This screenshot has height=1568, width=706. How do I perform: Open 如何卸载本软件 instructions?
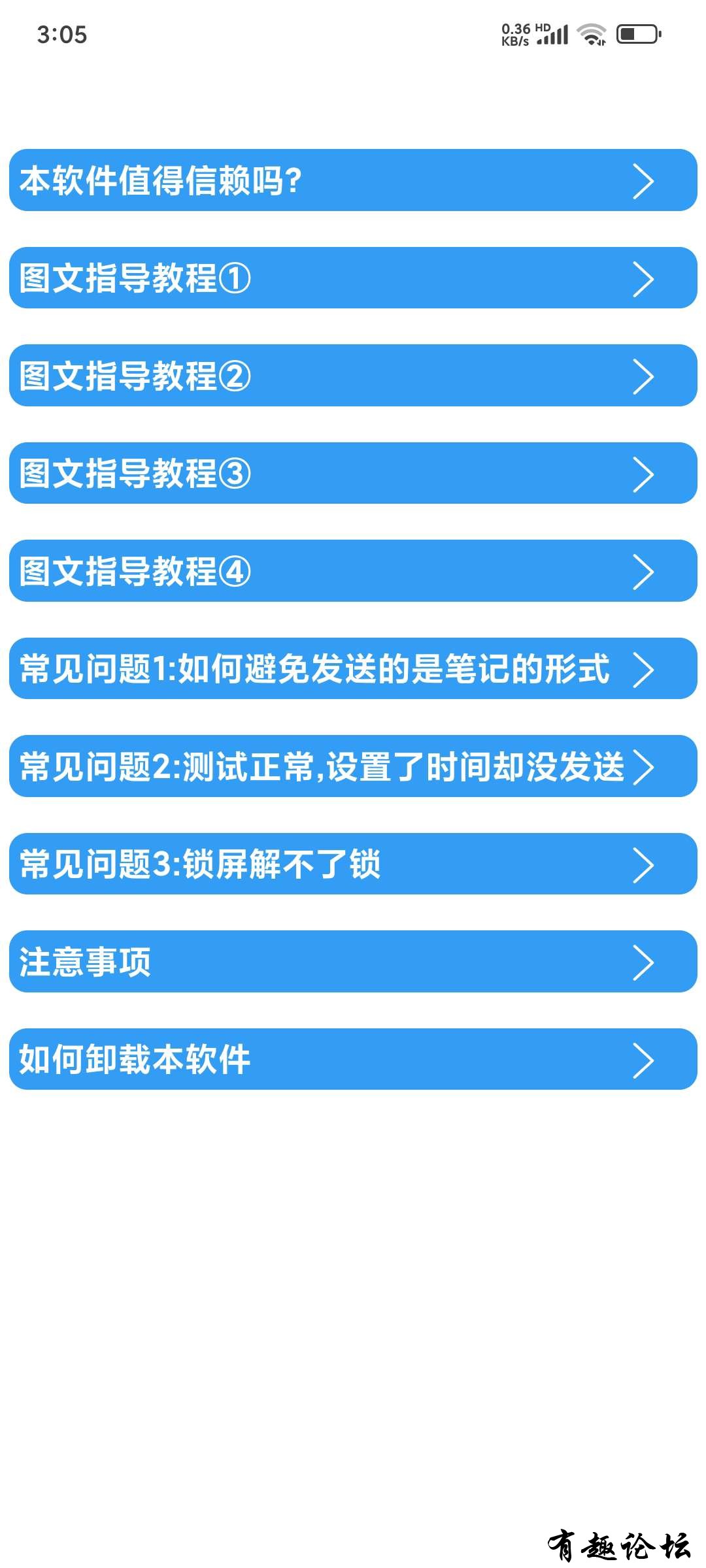click(x=353, y=1059)
